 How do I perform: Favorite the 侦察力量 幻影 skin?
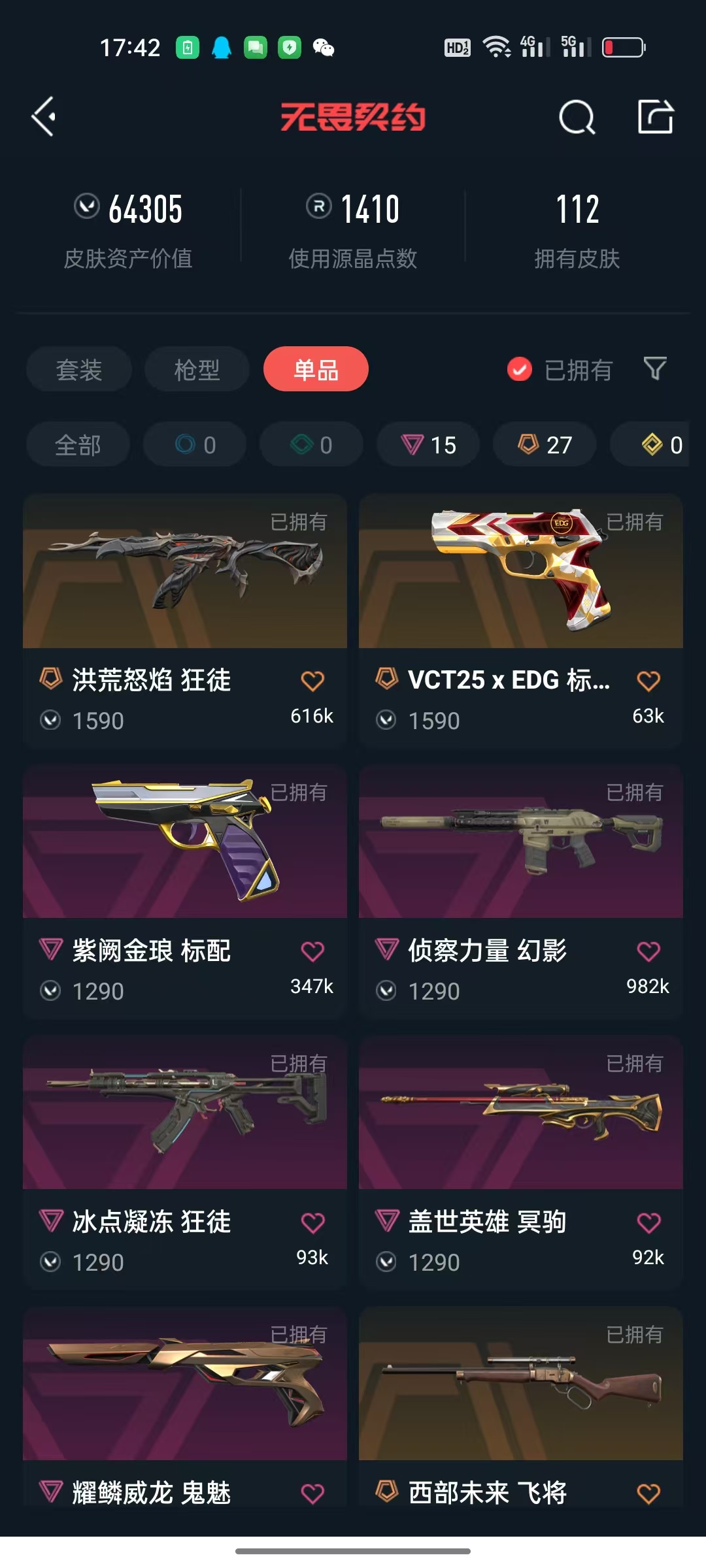pos(648,951)
